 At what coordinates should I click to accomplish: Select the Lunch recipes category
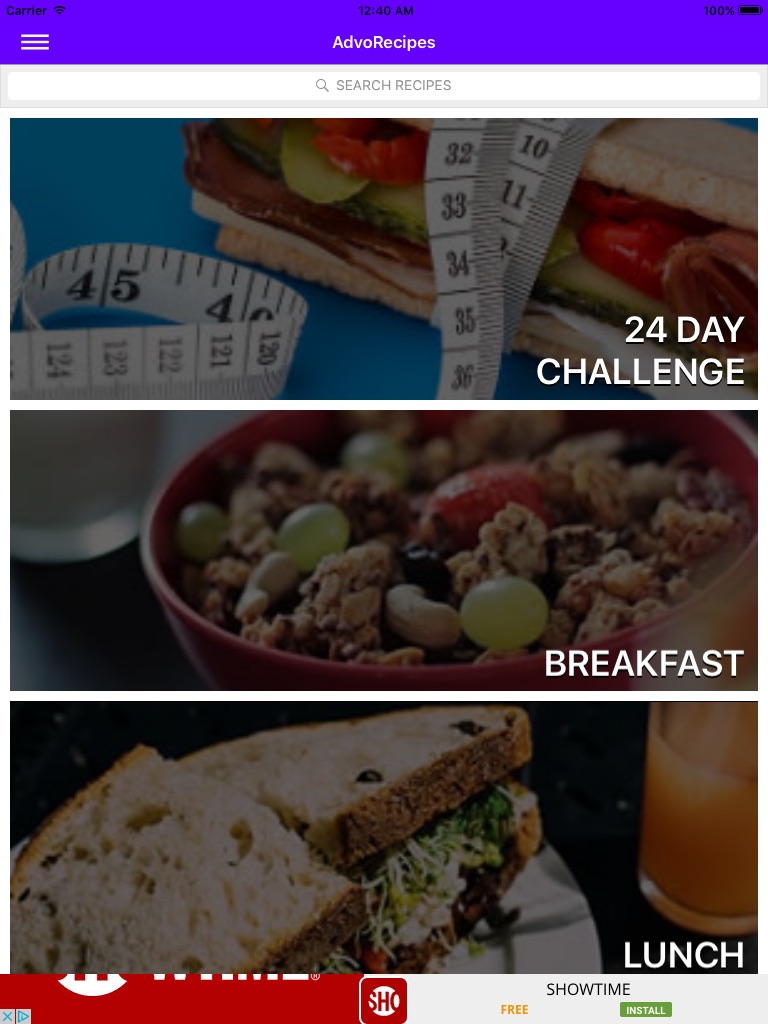click(384, 837)
